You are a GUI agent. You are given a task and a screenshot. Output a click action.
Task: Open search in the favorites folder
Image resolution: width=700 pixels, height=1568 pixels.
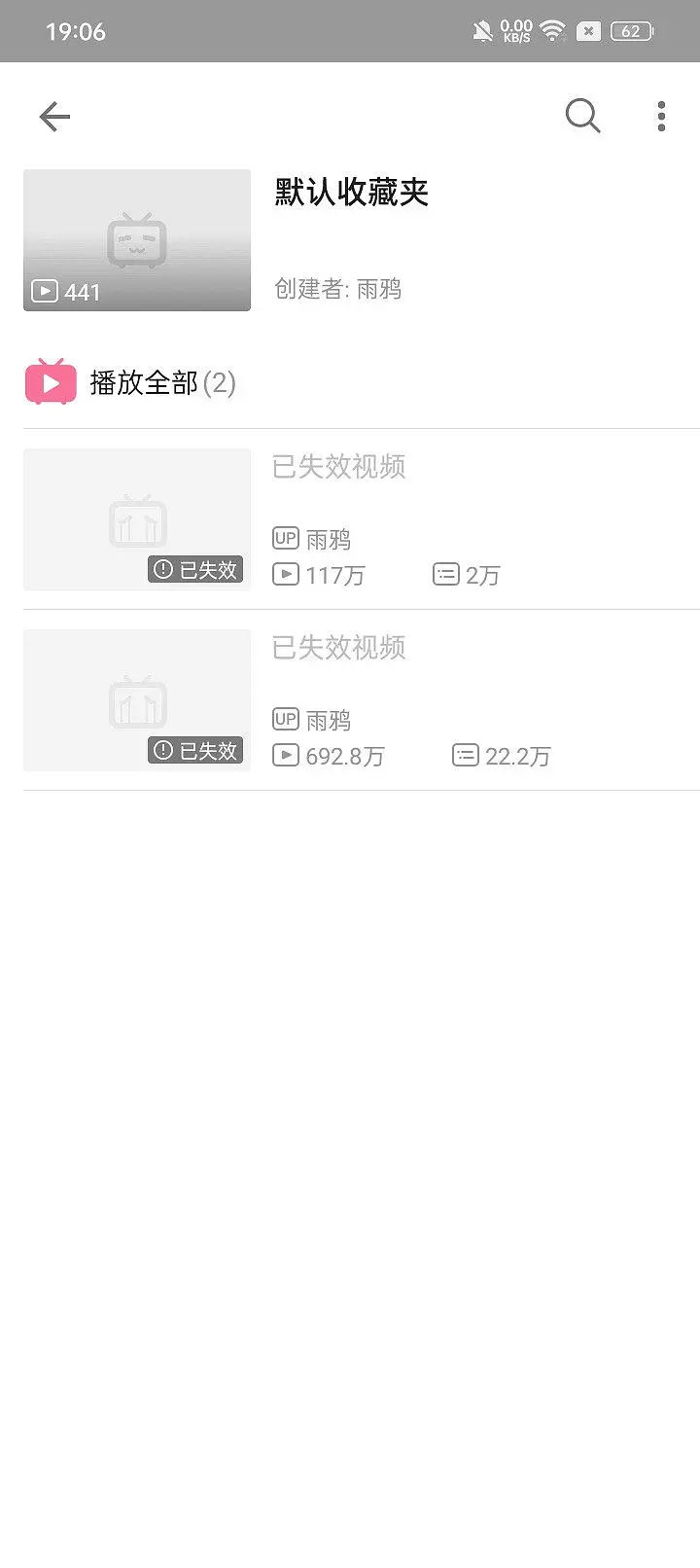coord(582,116)
